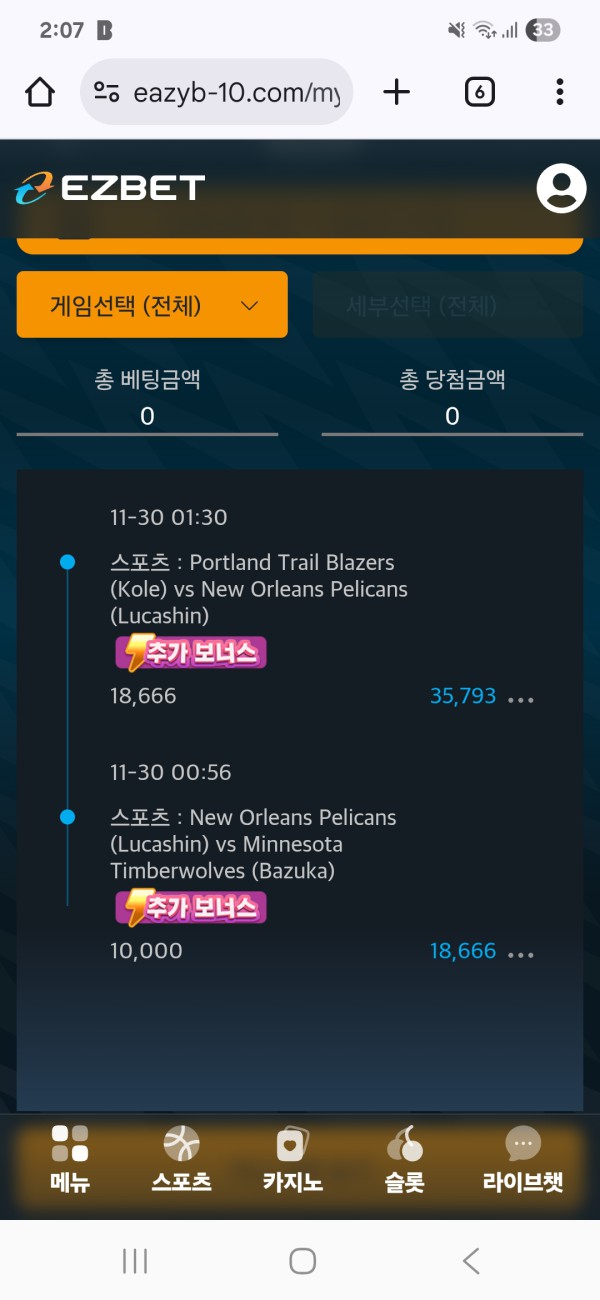600x1300 pixels.
Task: Open a new browser tab
Action: [x=397, y=93]
